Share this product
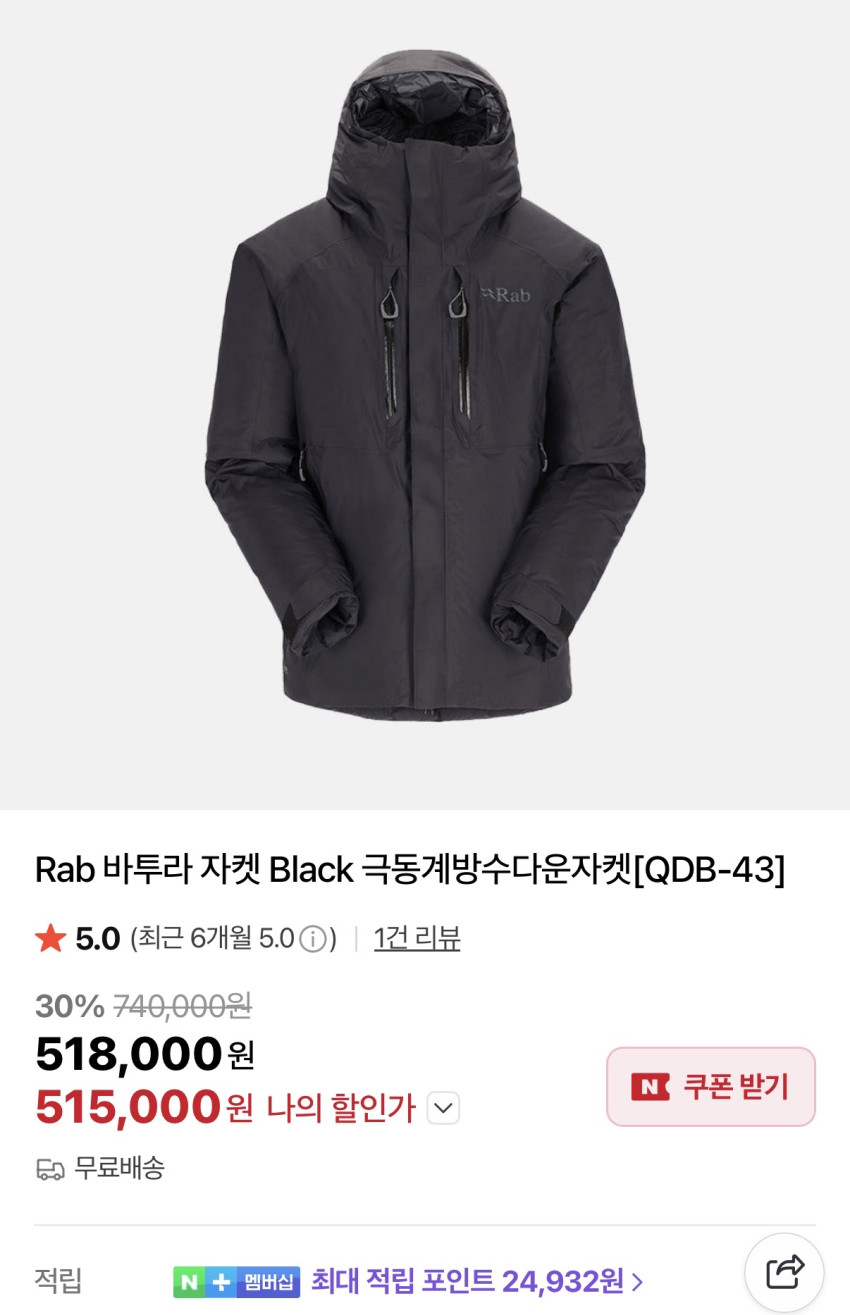Image resolution: width=850 pixels, height=1315 pixels. pos(784,1273)
